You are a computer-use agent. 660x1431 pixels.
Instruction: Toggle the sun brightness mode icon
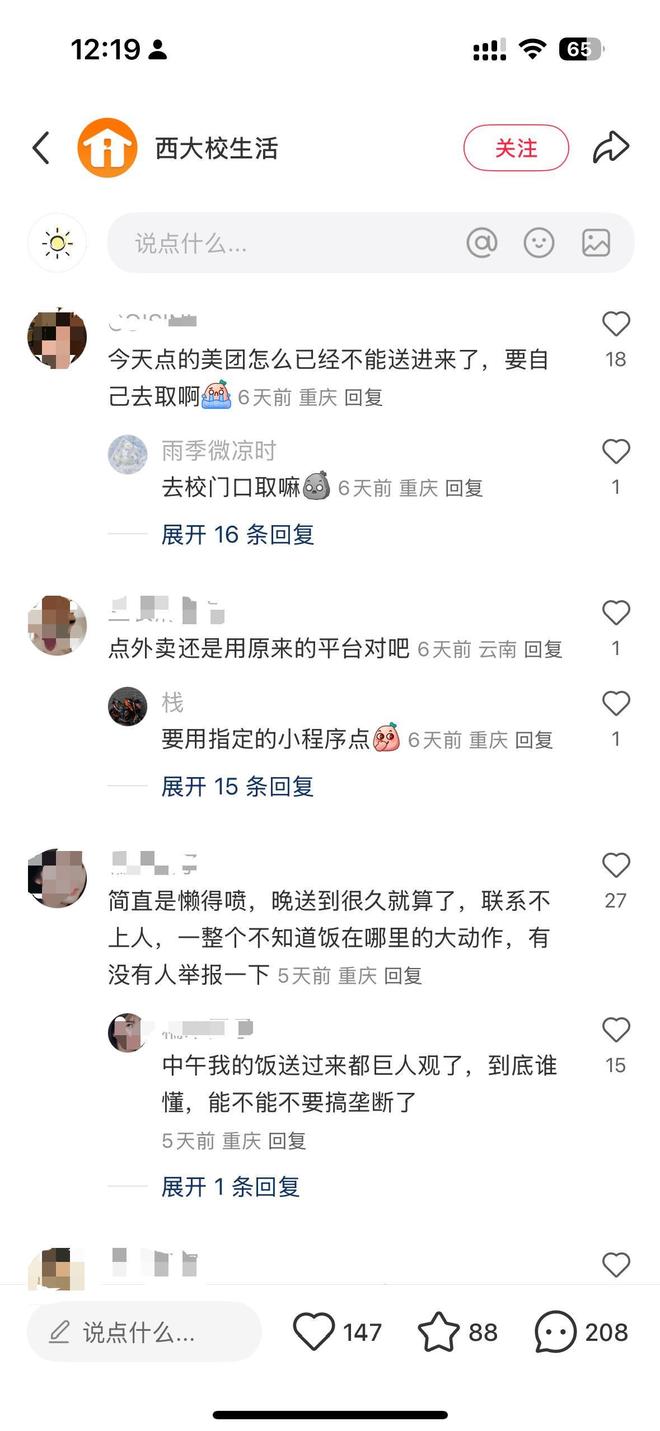click(57, 243)
